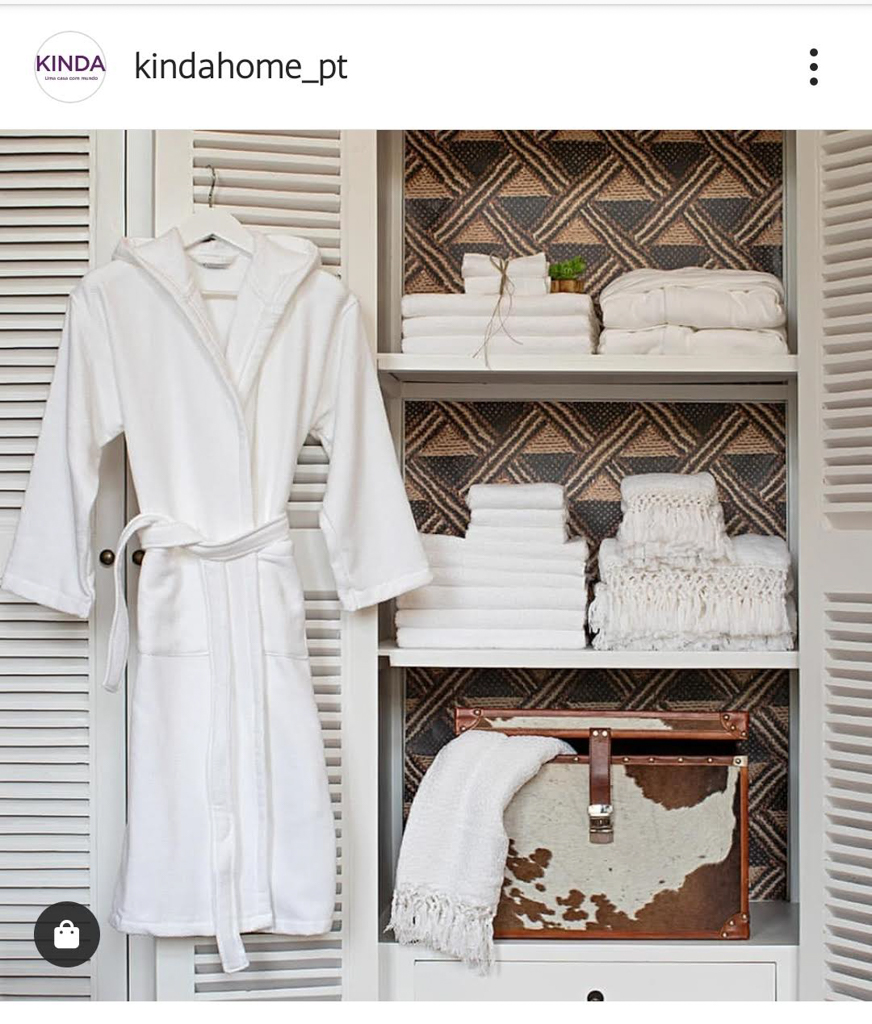Tap the kindahome_pt username
Screen dimensions: 872x1024
click(x=240, y=67)
